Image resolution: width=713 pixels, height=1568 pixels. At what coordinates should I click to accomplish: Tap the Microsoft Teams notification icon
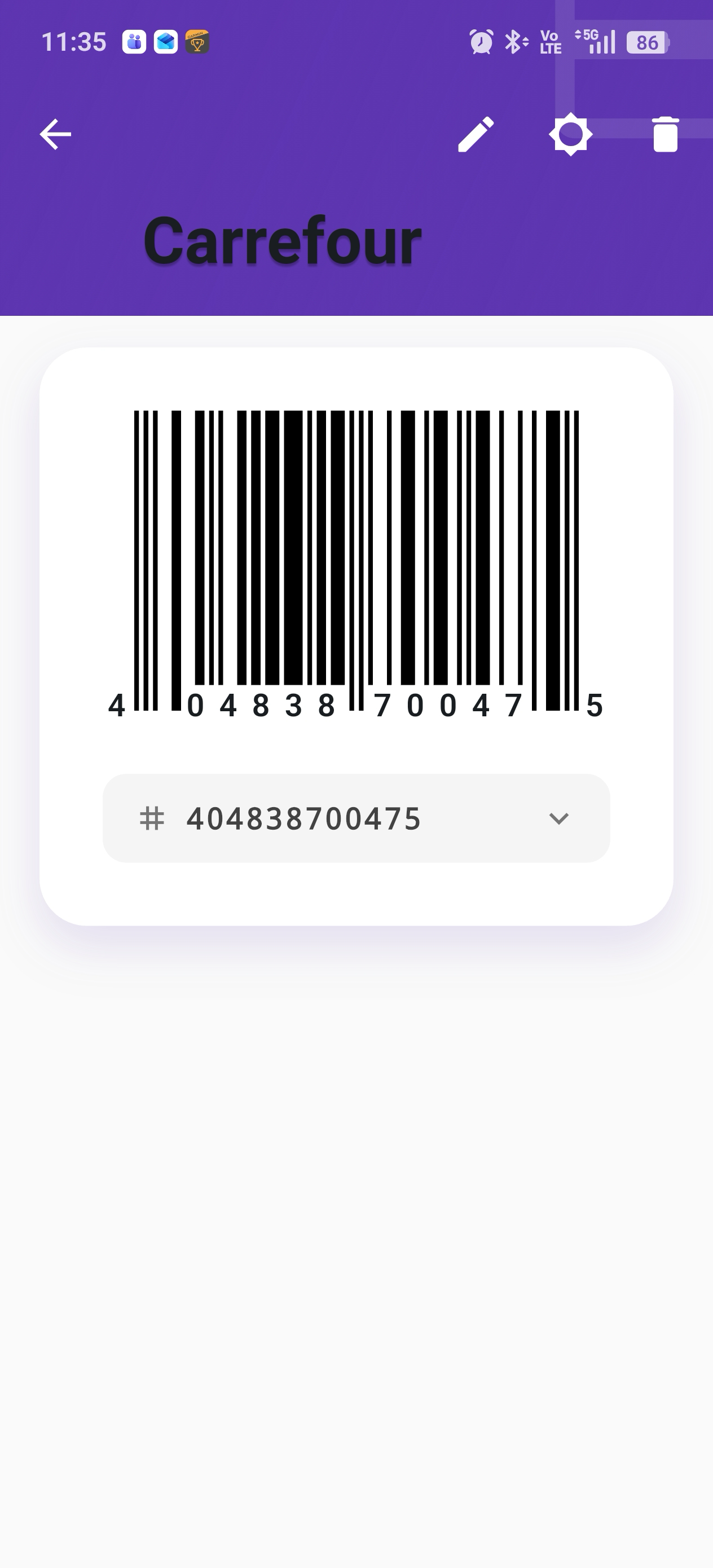[135, 41]
